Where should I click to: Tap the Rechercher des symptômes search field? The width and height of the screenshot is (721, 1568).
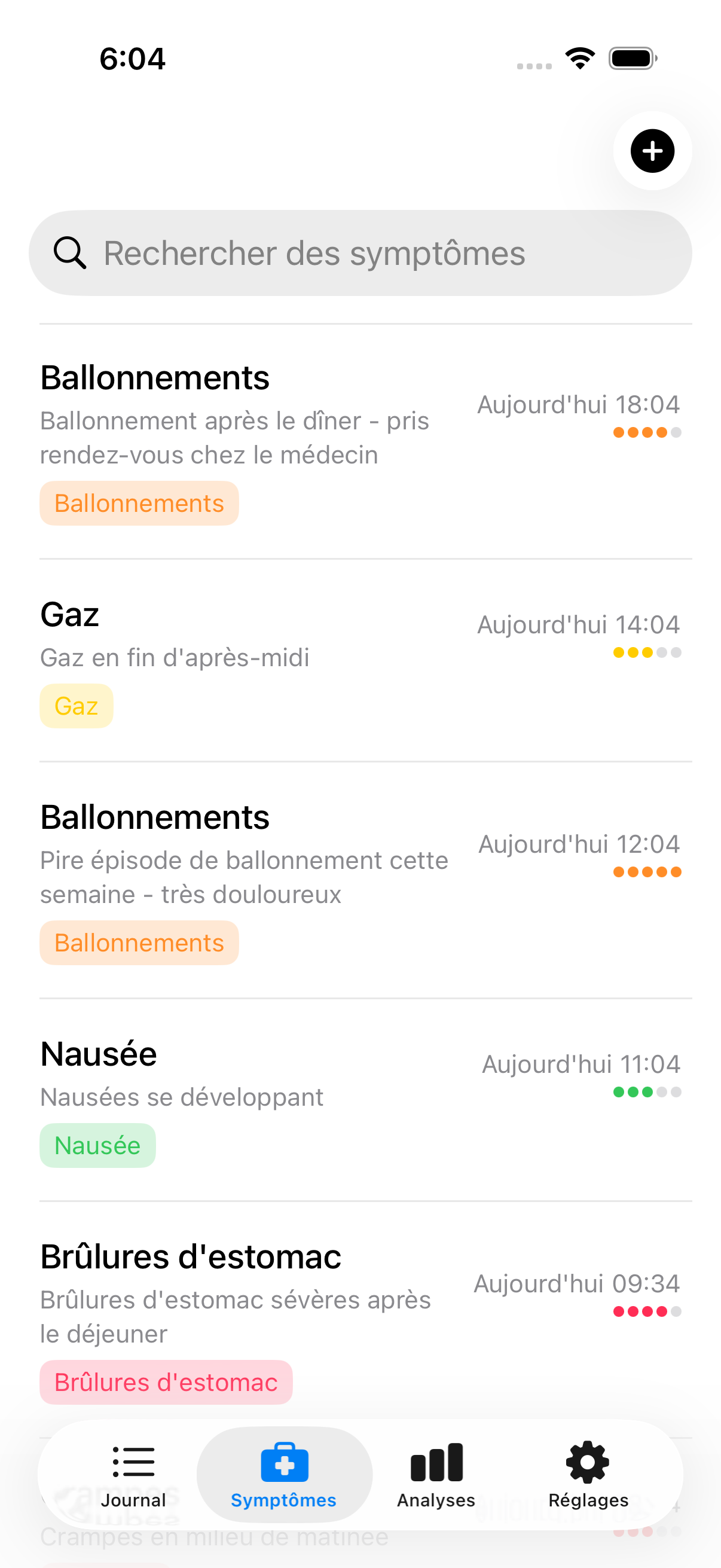pyautogui.click(x=360, y=252)
